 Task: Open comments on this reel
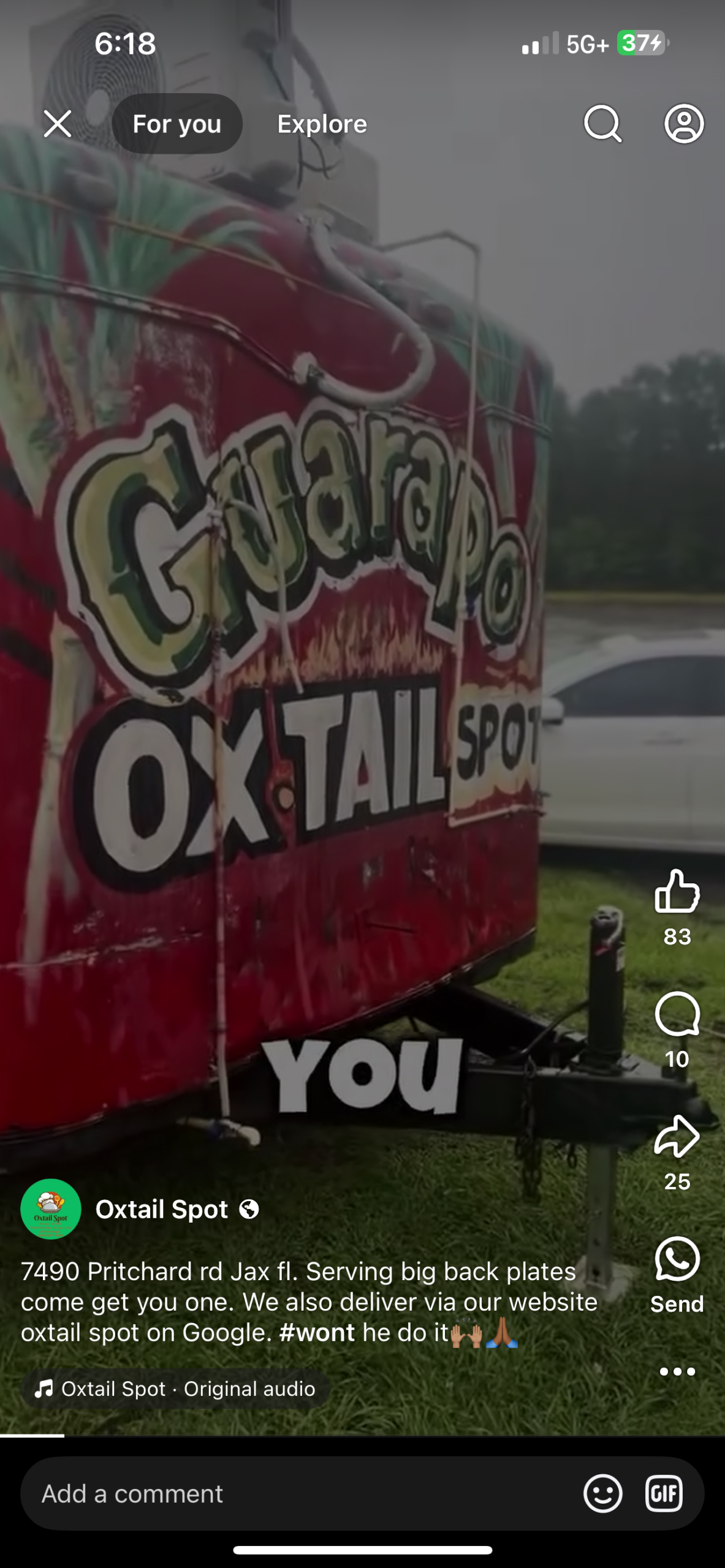pos(677,1015)
